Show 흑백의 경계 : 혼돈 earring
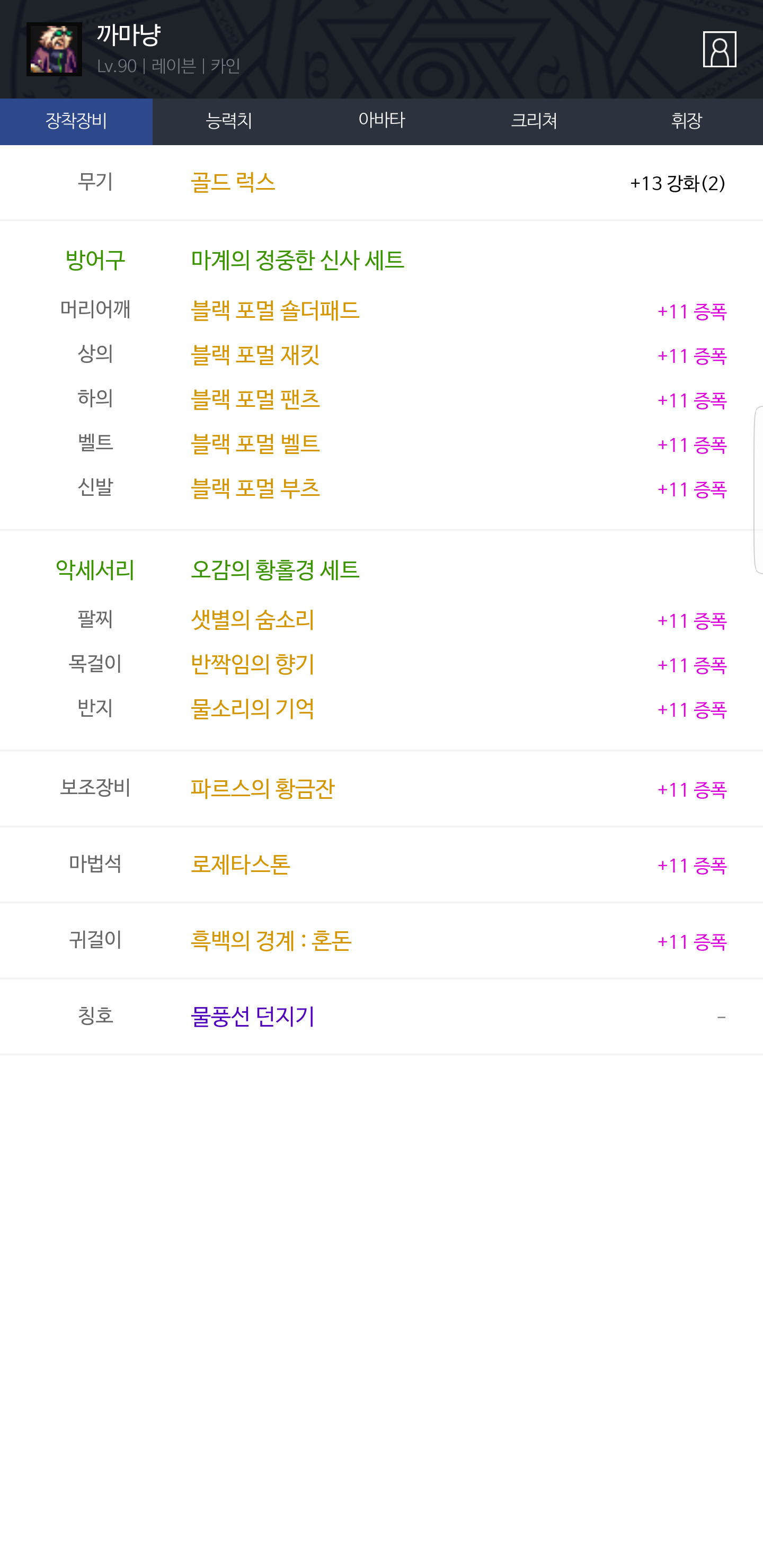This screenshot has height=1568, width=763. (271, 941)
